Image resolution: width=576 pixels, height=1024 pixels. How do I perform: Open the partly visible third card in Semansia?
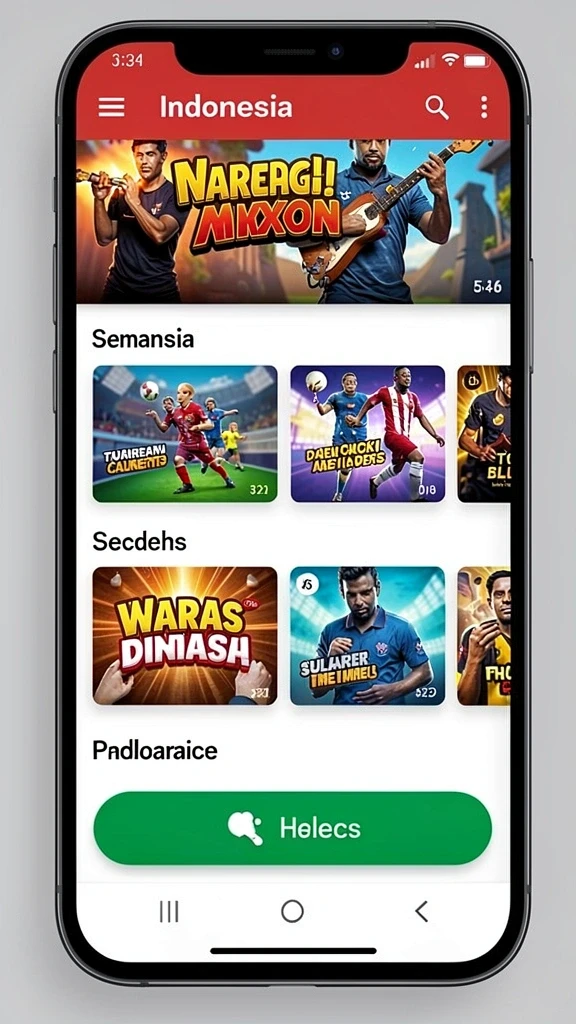point(483,434)
